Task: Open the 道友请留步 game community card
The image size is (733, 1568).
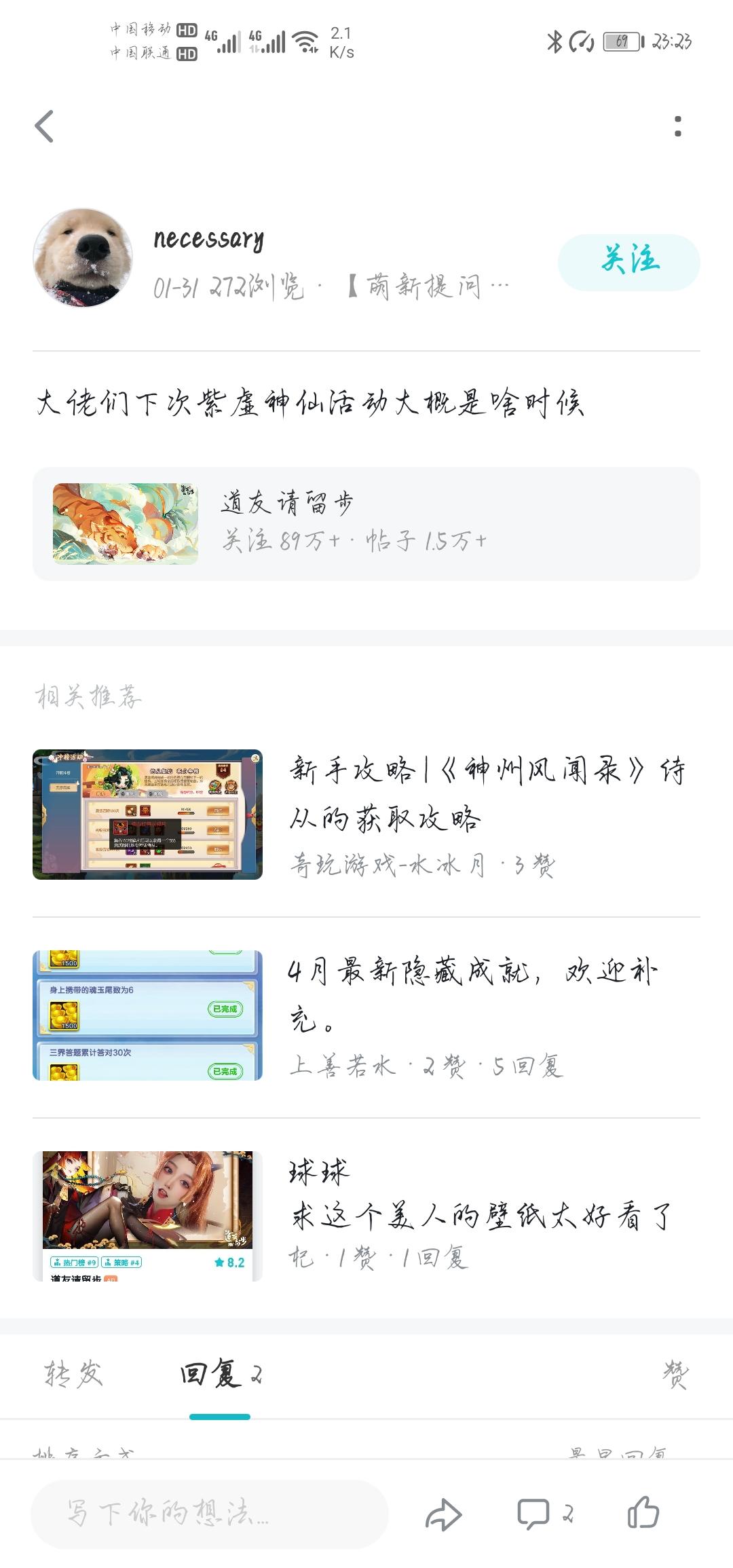Action: [x=366, y=523]
